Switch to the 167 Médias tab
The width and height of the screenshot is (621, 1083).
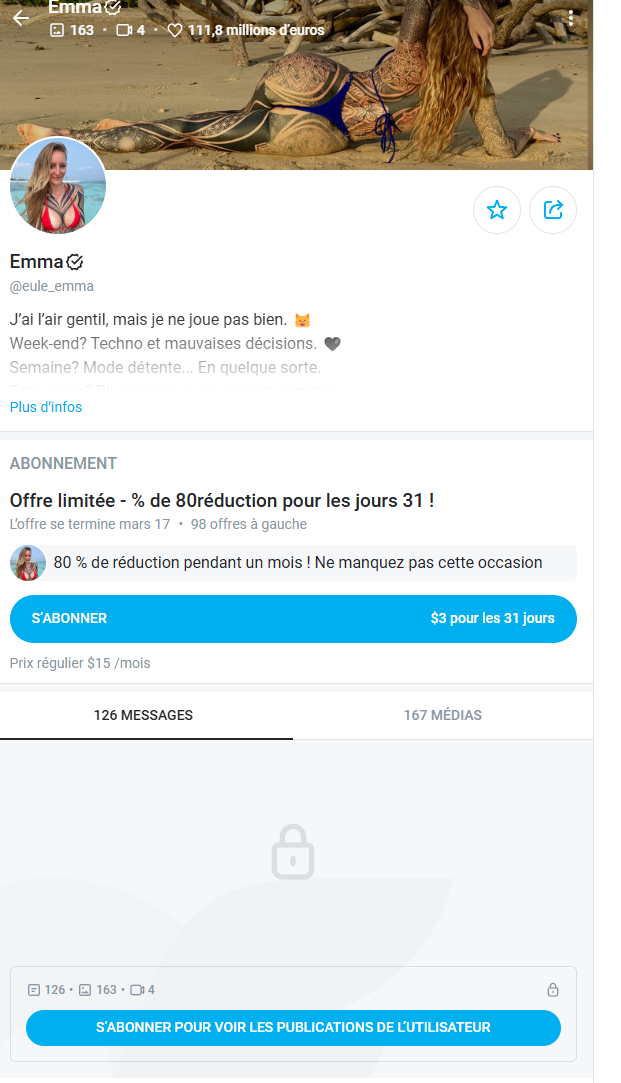[442, 715]
